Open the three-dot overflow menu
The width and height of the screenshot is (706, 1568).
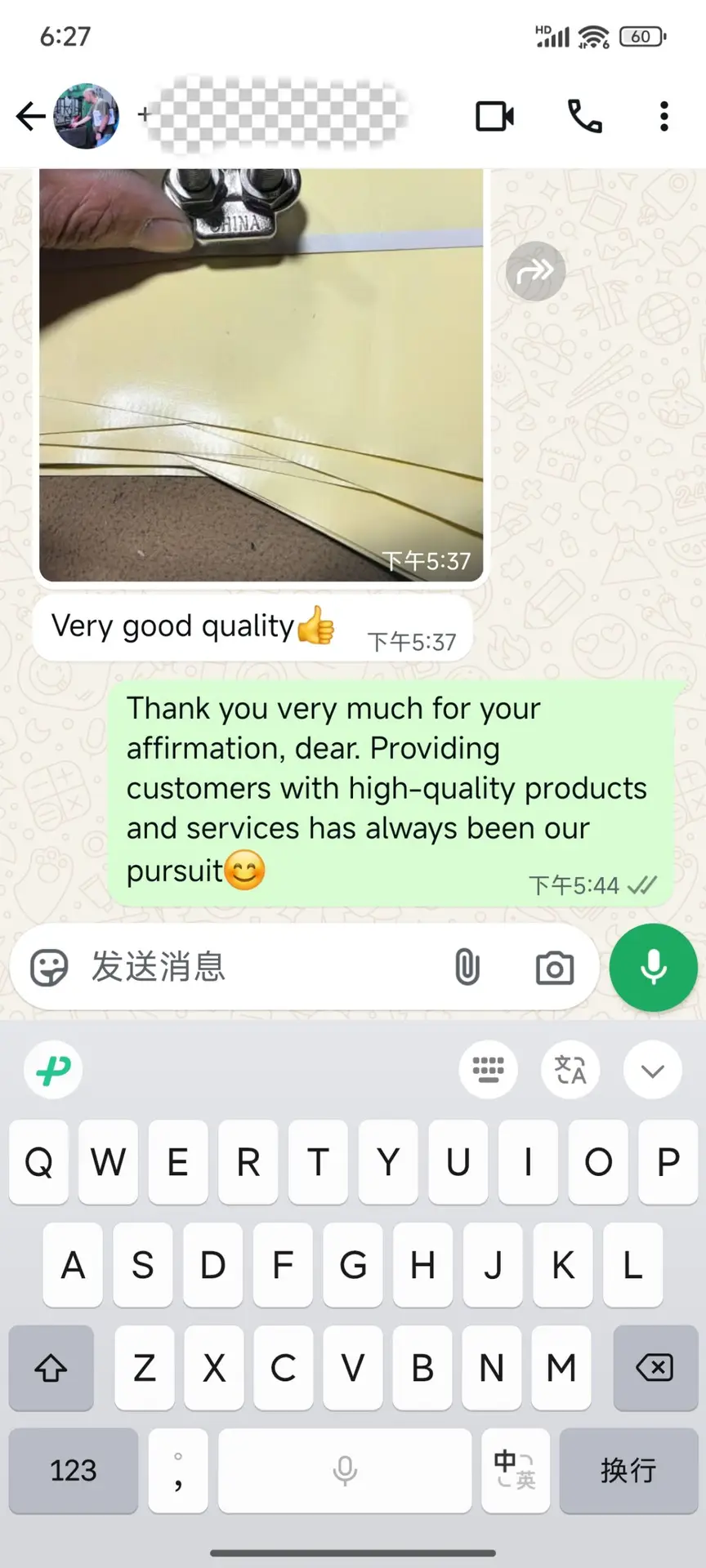(x=664, y=116)
